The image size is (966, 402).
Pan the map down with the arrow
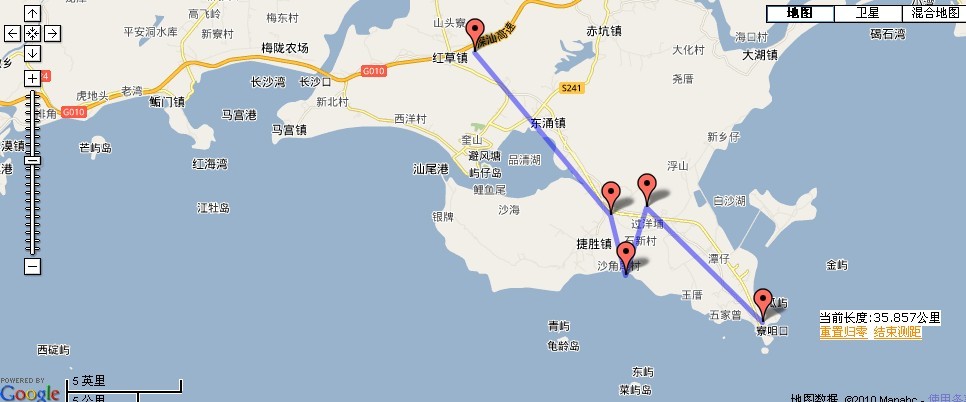32,52
